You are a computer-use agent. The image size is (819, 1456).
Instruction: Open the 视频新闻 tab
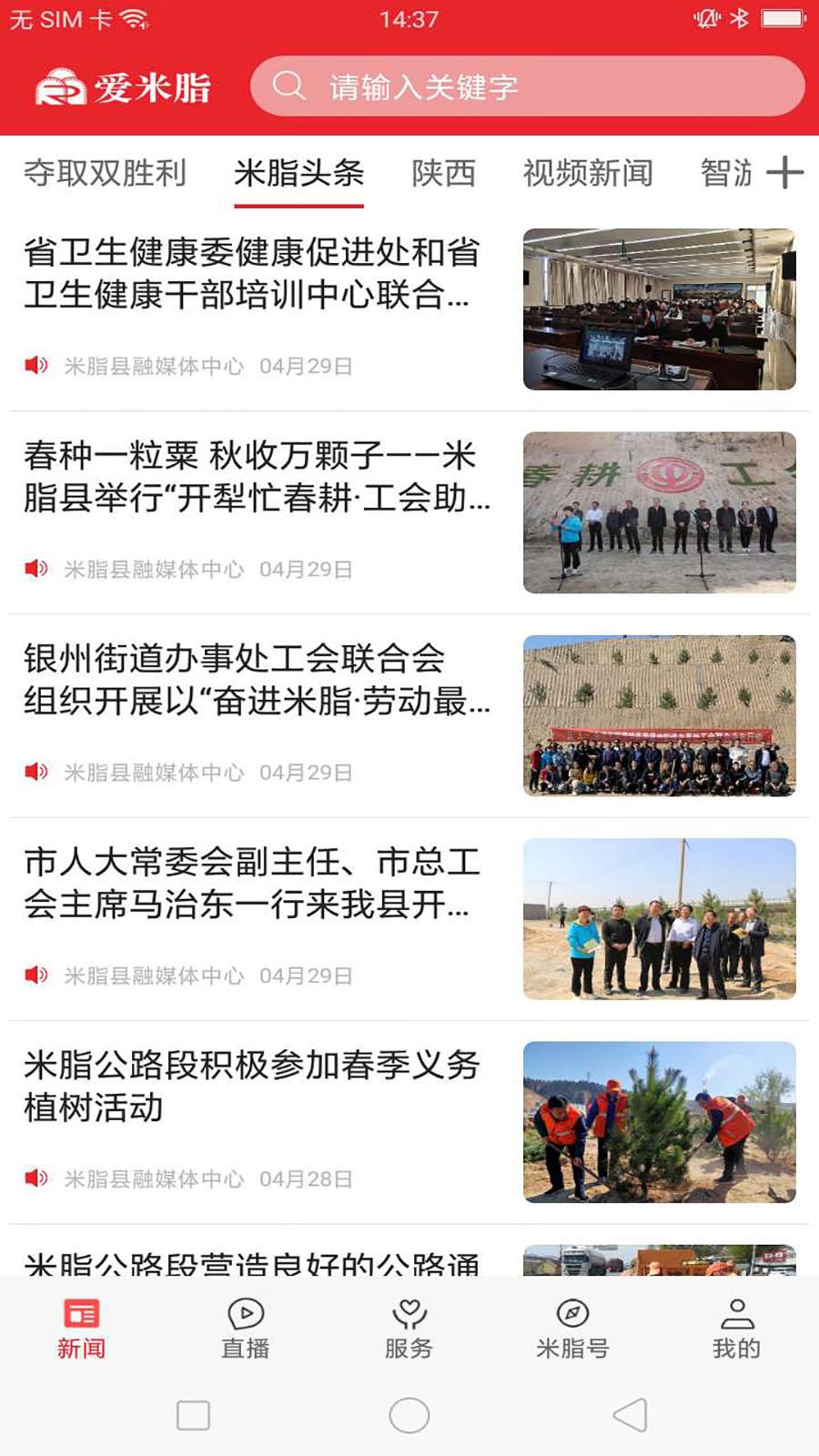pyautogui.click(x=587, y=173)
